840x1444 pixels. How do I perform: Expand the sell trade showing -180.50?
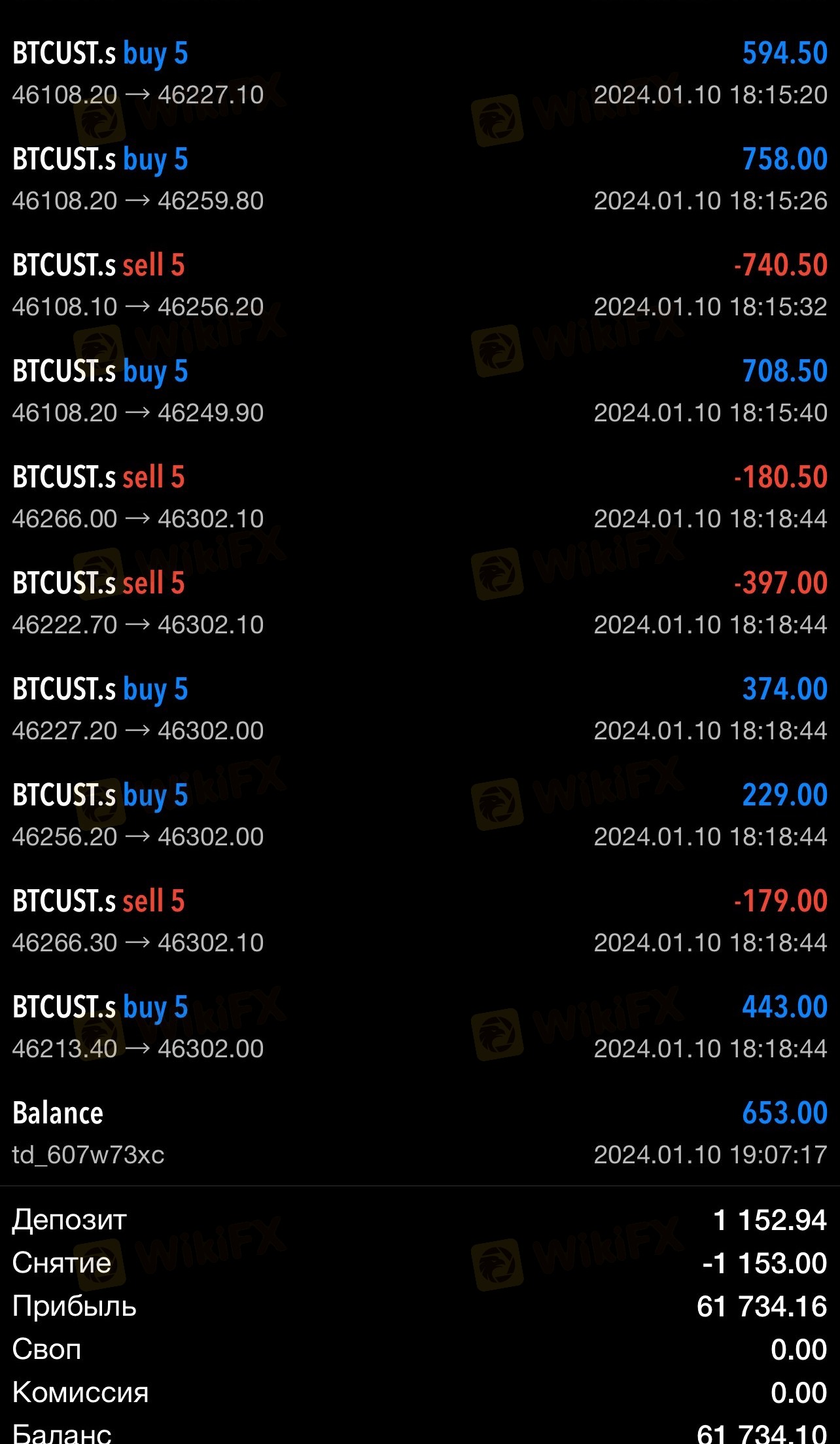pyautogui.click(x=420, y=497)
